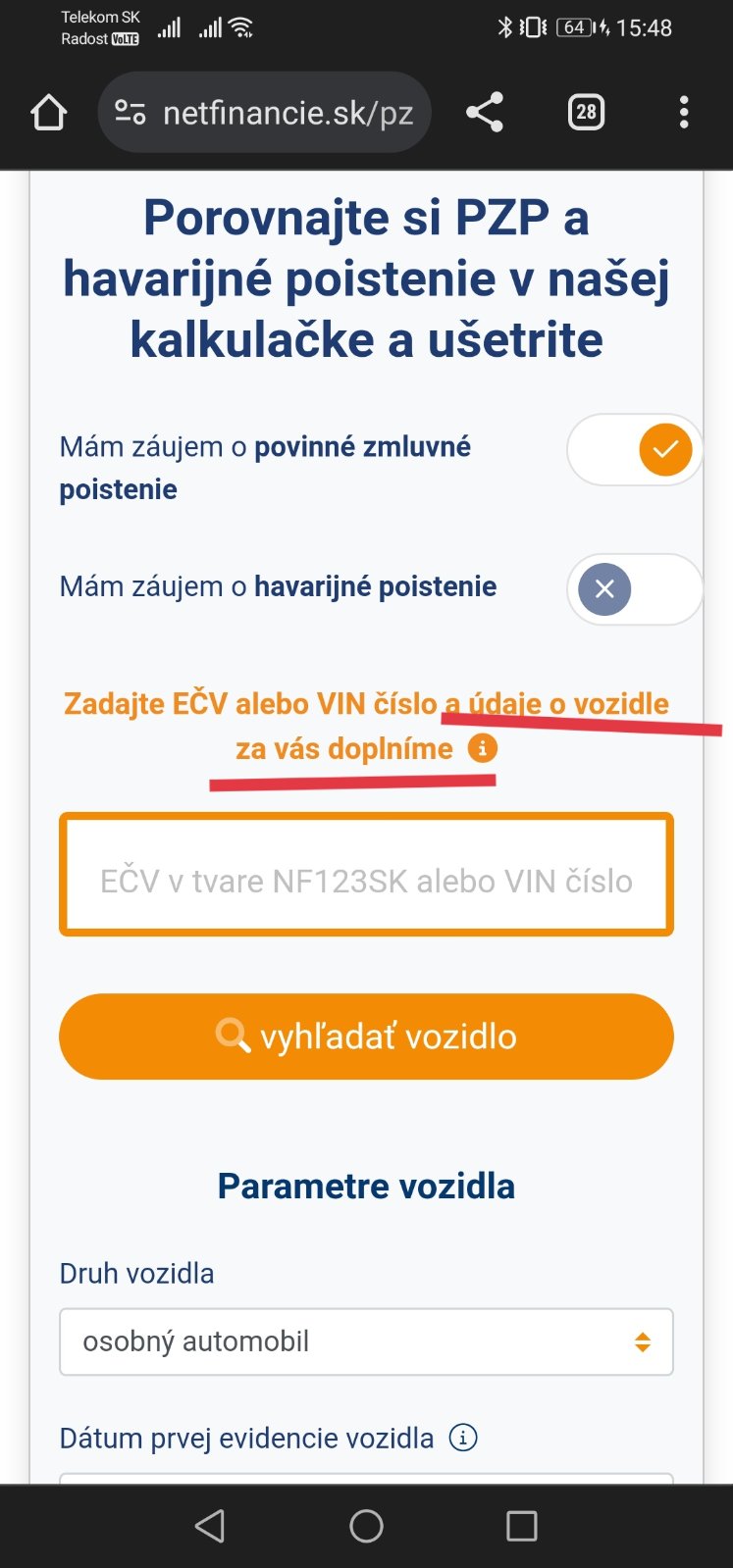Enable the havarijné poistenie toggle
Image resolution: width=733 pixels, height=1568 pixels.
(x=635, y=589)
